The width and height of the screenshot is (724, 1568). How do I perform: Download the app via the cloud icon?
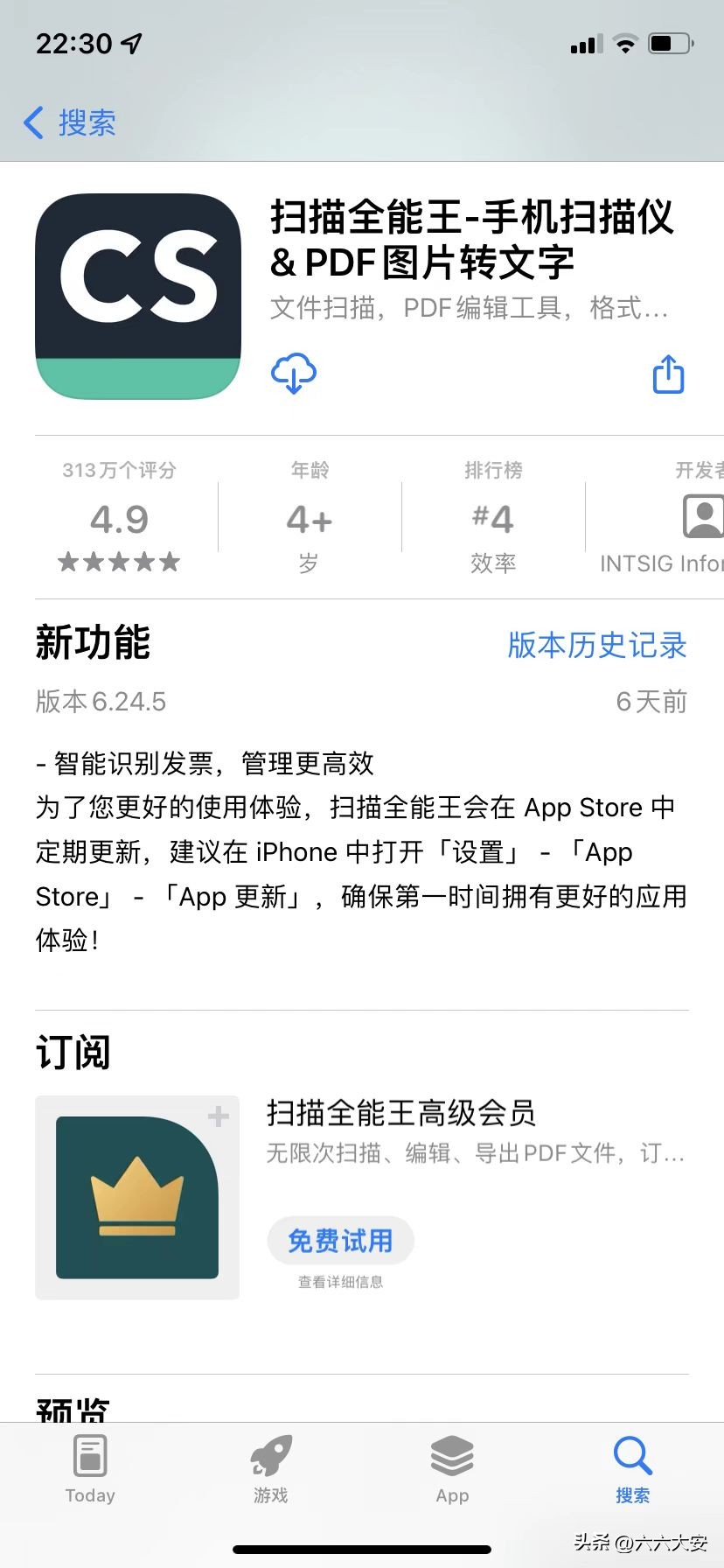coord(294,374)
